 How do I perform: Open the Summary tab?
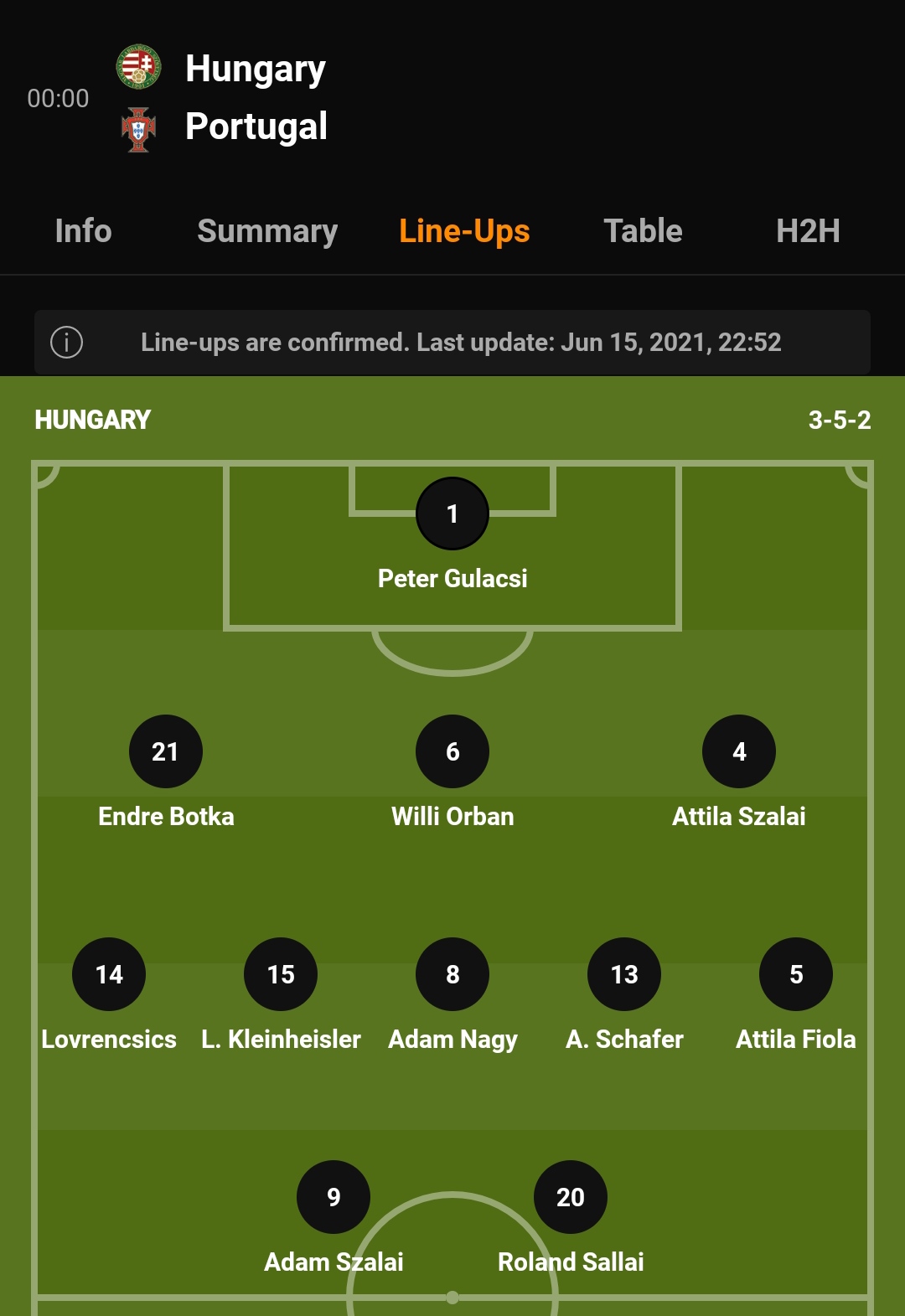click(267, 231)
